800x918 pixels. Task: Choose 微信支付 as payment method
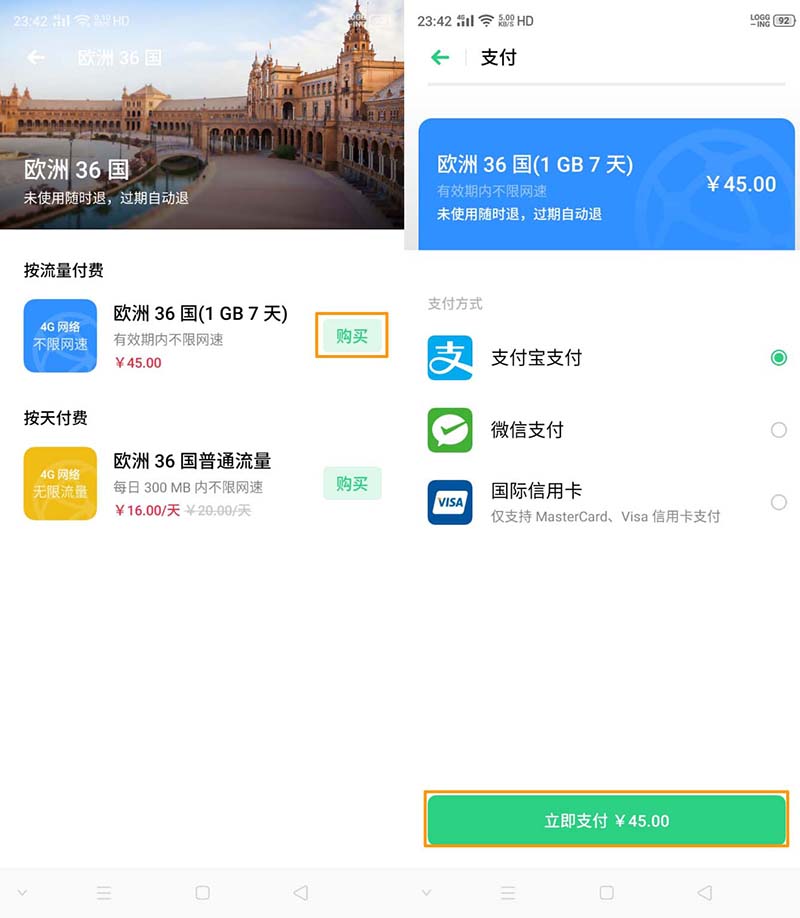pos(778,430)
